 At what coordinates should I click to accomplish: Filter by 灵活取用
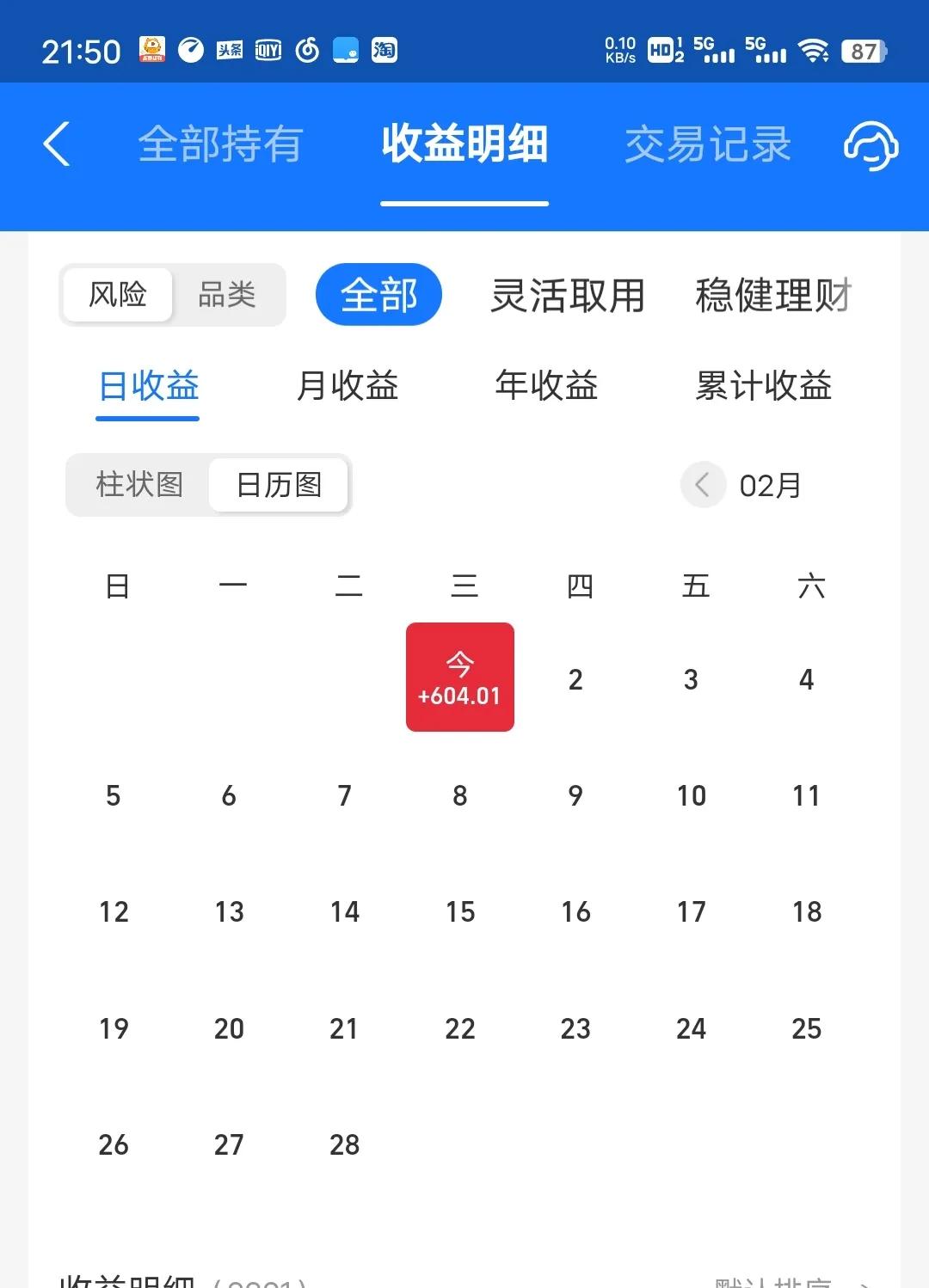[x=568, y=295]
